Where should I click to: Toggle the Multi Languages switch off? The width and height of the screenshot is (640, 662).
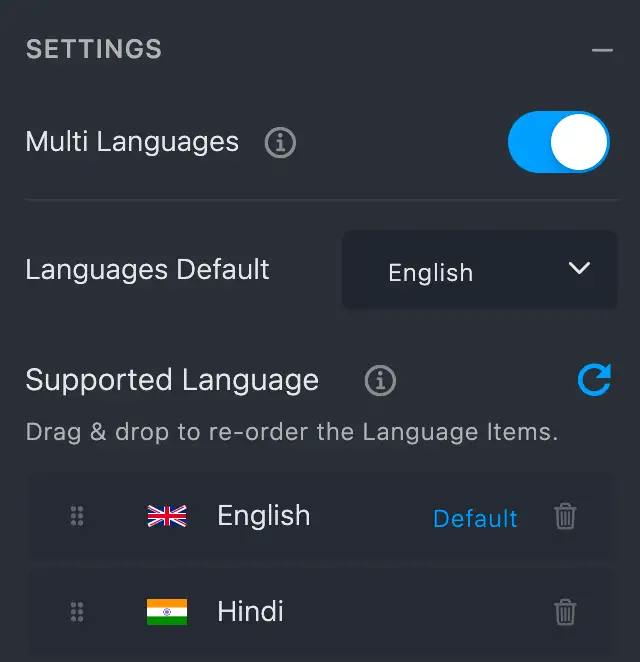(x=559, y=142)
